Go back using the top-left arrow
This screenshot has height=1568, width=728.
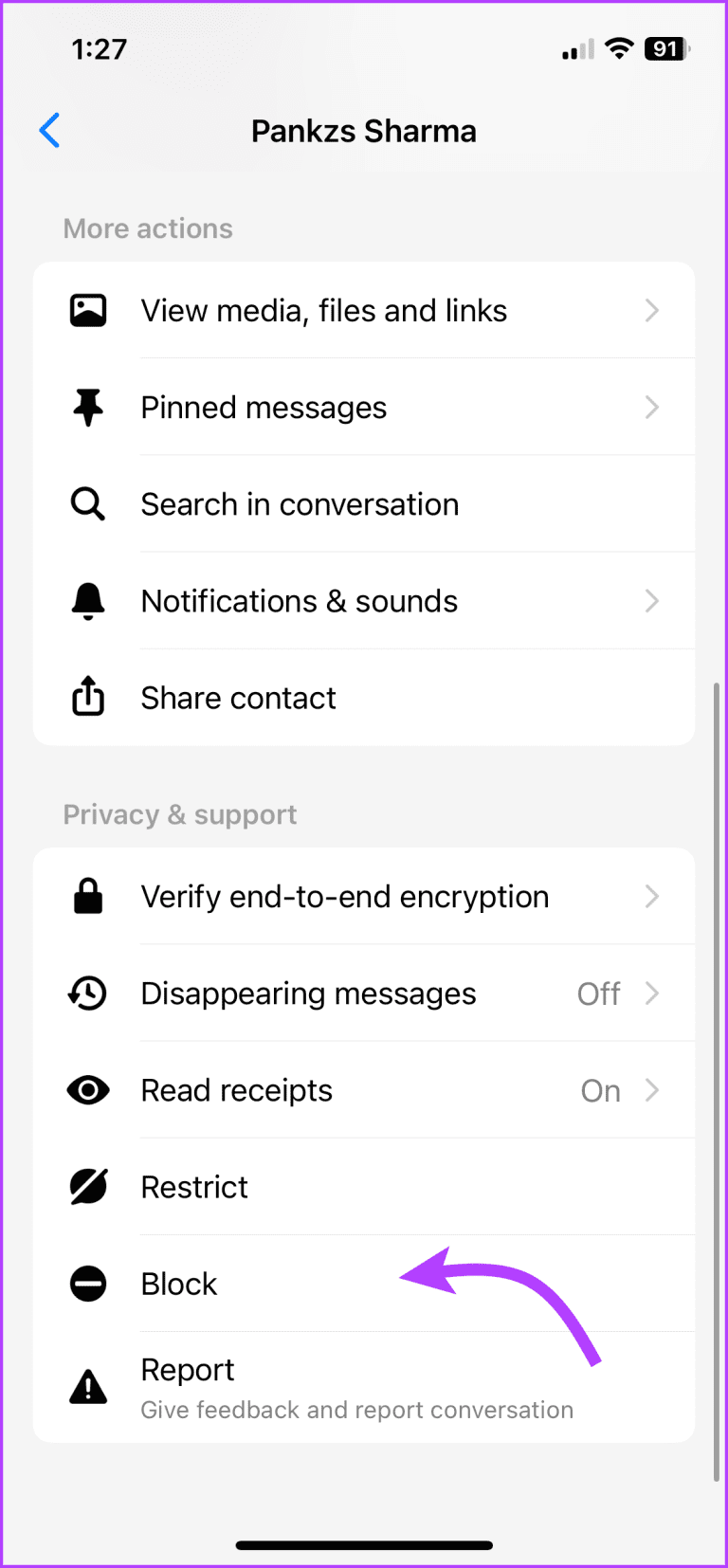tap(50, 131)
